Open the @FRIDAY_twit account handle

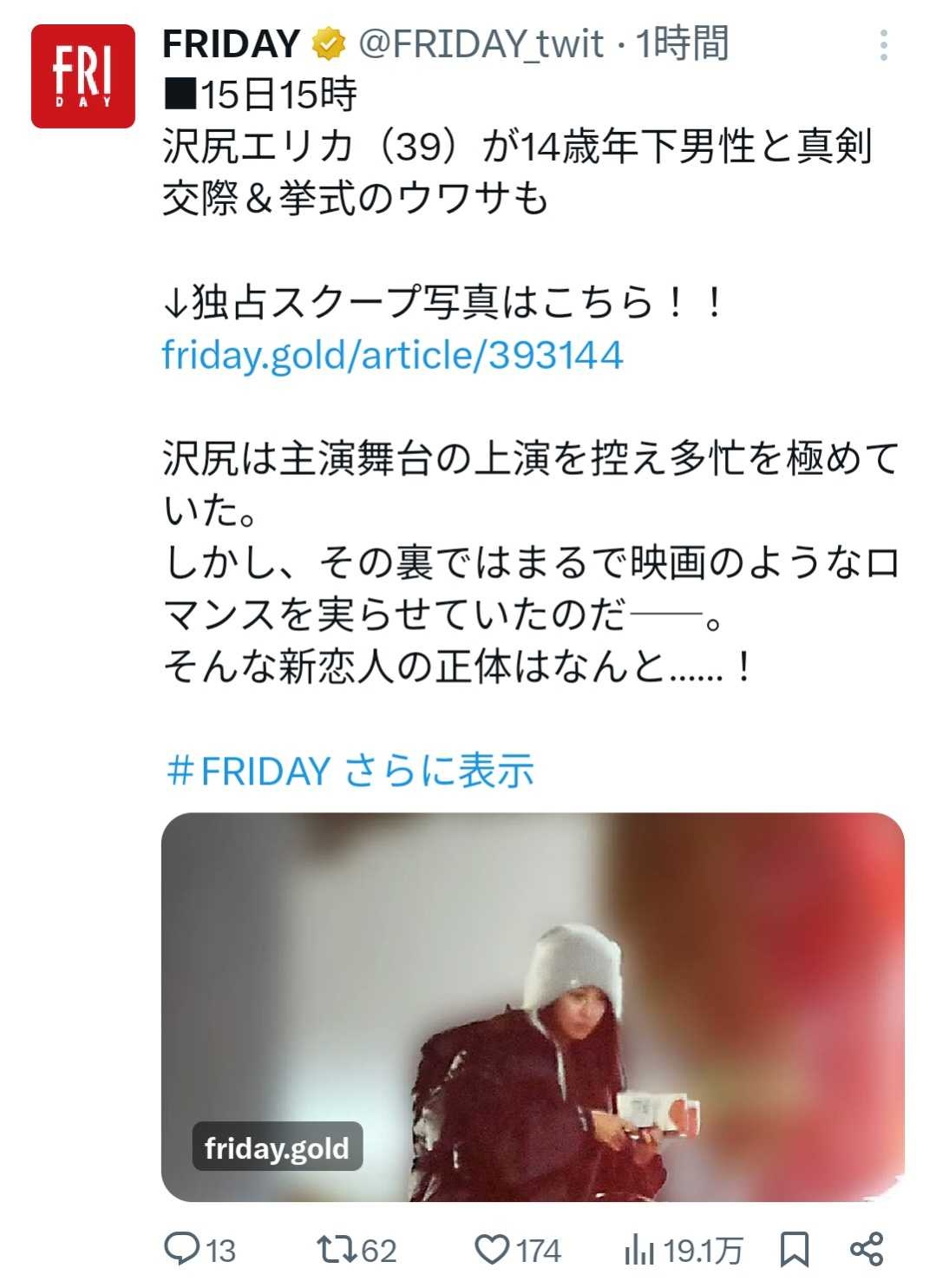[x=481, y=43]
